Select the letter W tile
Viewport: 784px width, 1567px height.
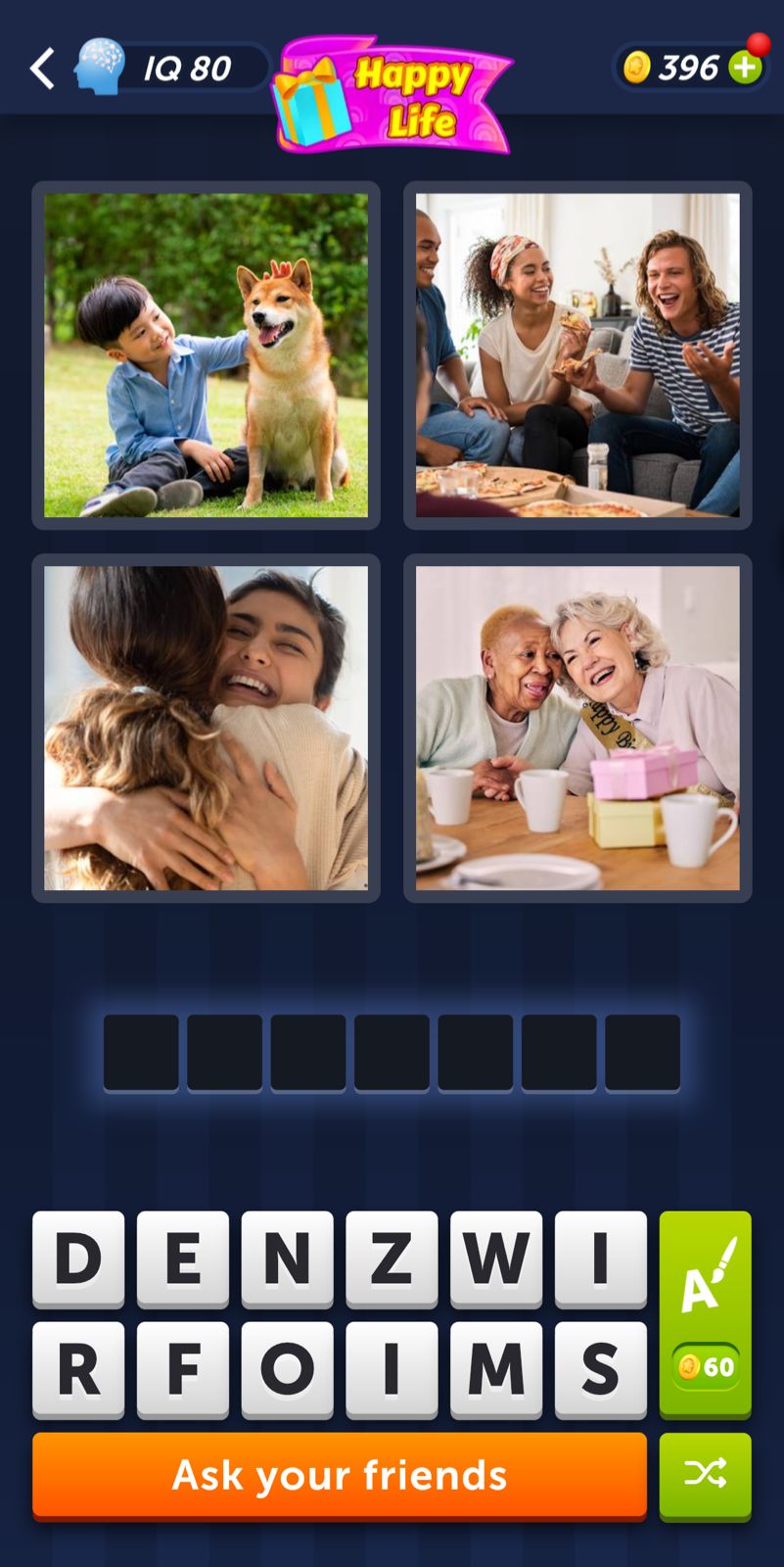(496, 1258)
